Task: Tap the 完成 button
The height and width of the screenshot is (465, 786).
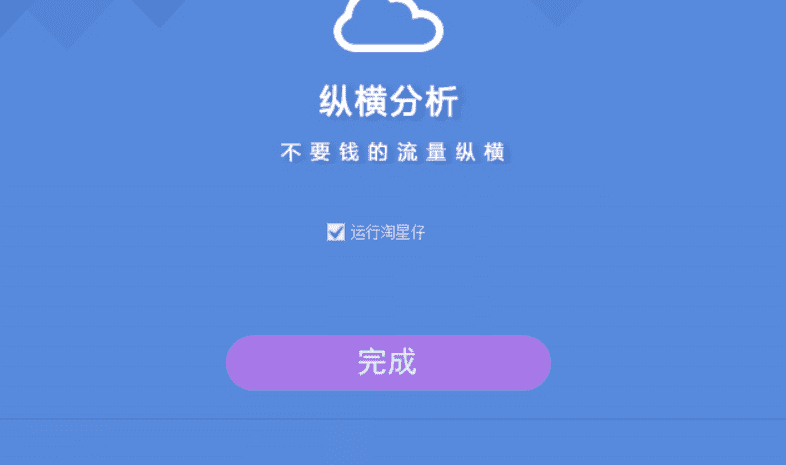Action: [388, 362]
